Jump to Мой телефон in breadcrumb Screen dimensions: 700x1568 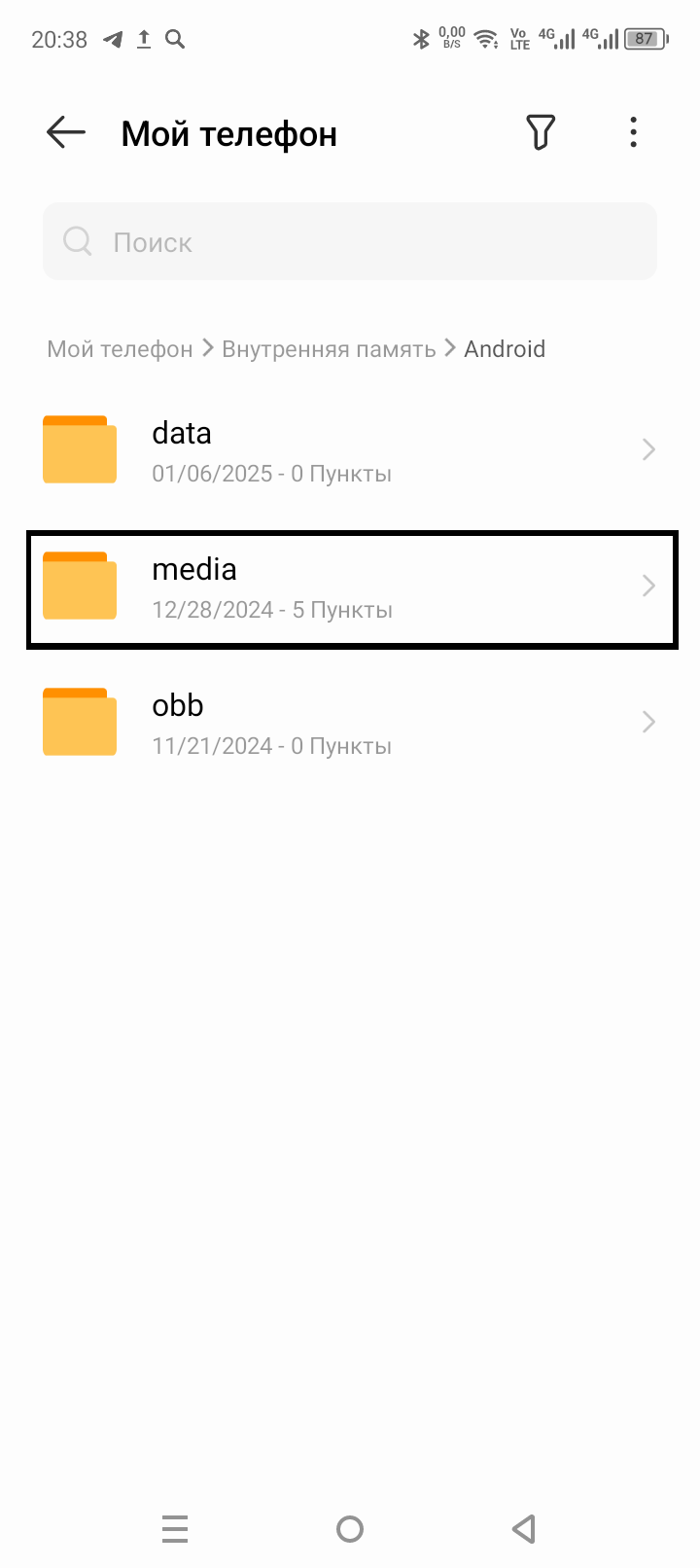click(x=120, y=349)
